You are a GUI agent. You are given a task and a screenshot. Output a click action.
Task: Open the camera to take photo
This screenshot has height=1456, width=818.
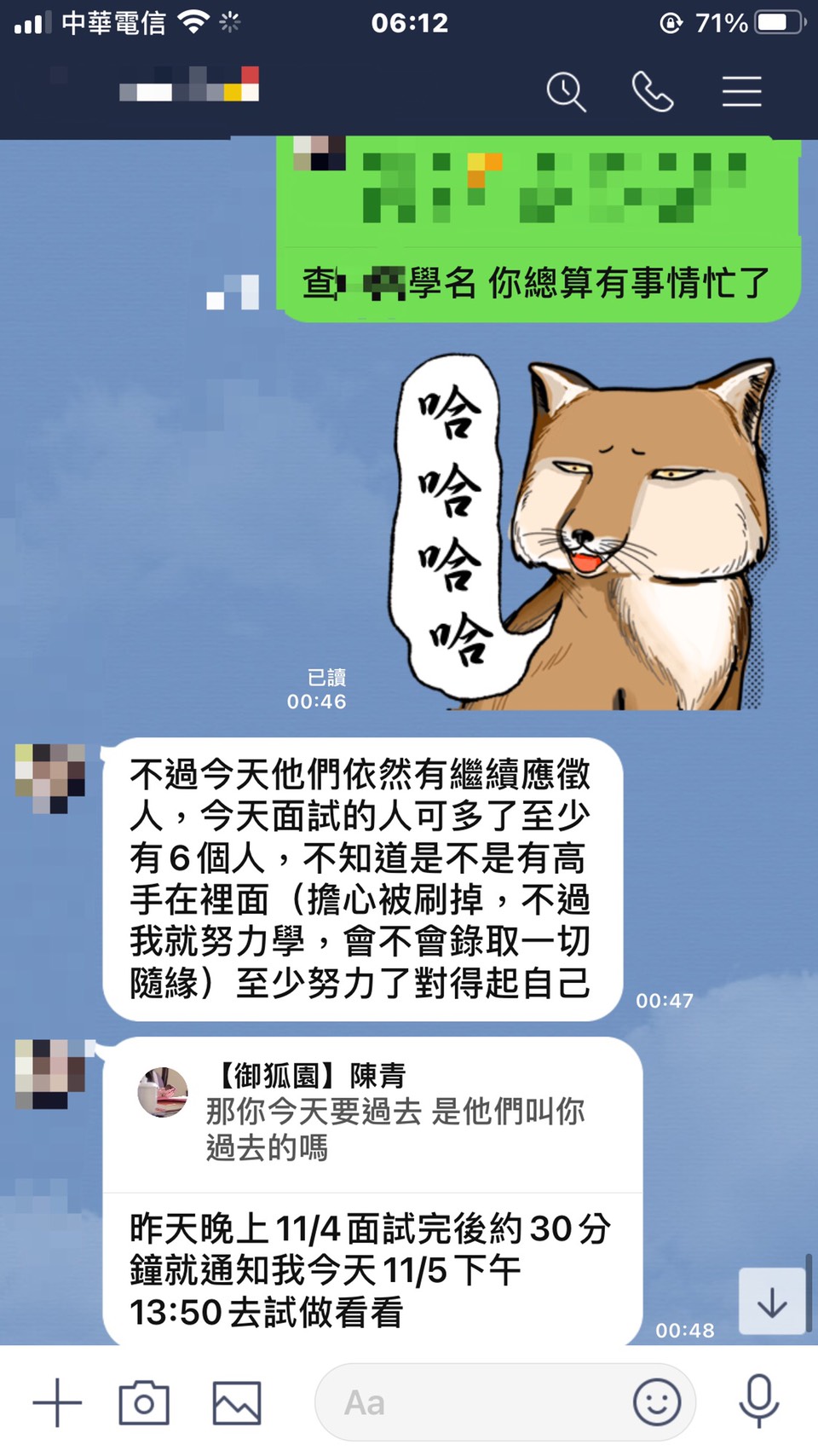coord(144,1402)
